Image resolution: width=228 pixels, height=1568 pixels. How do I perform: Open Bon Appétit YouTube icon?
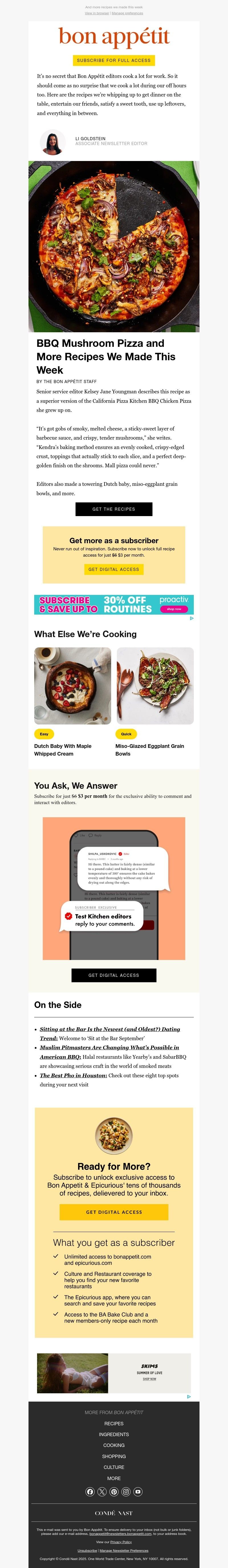click(x=138, y=1492)
